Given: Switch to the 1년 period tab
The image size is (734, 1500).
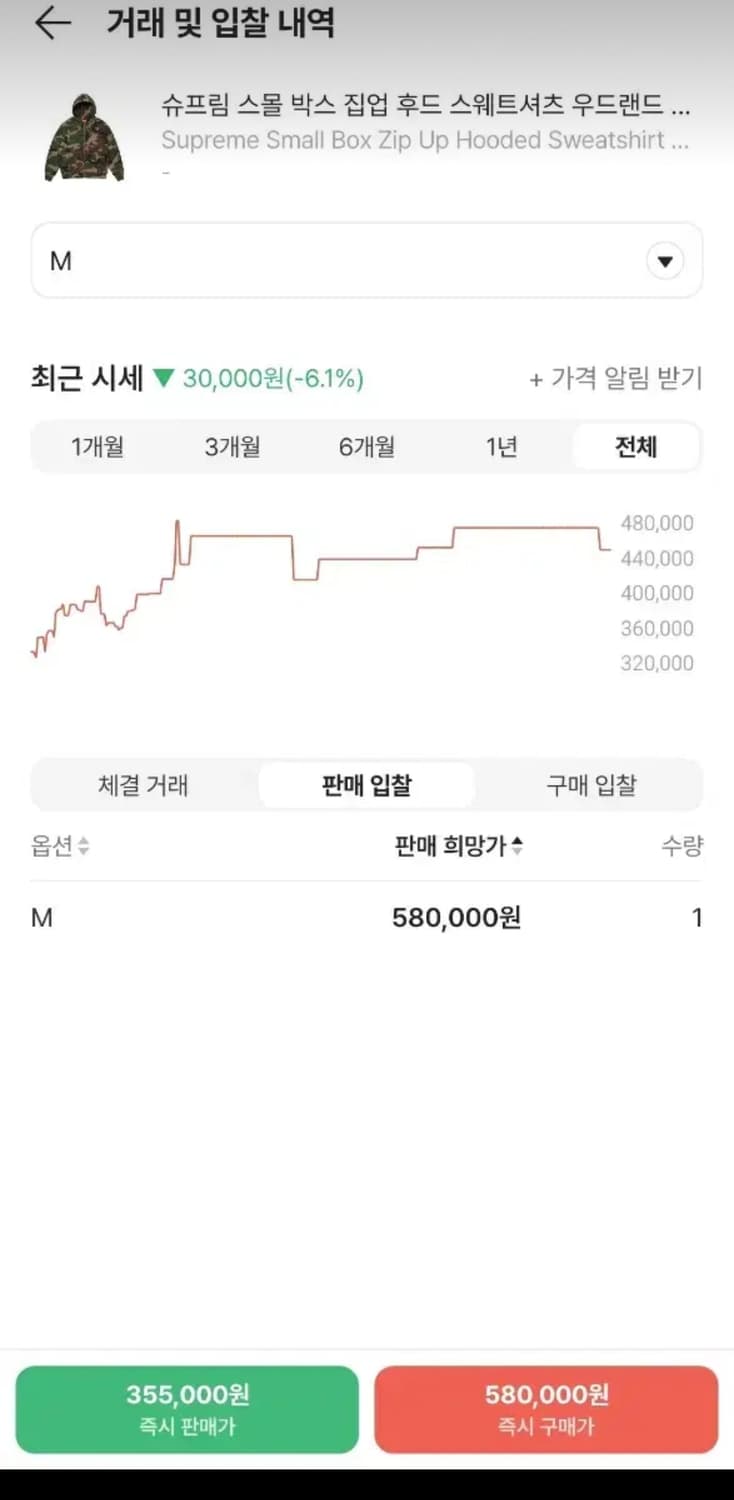Looking at the screenshot, I should coord(500,447).
